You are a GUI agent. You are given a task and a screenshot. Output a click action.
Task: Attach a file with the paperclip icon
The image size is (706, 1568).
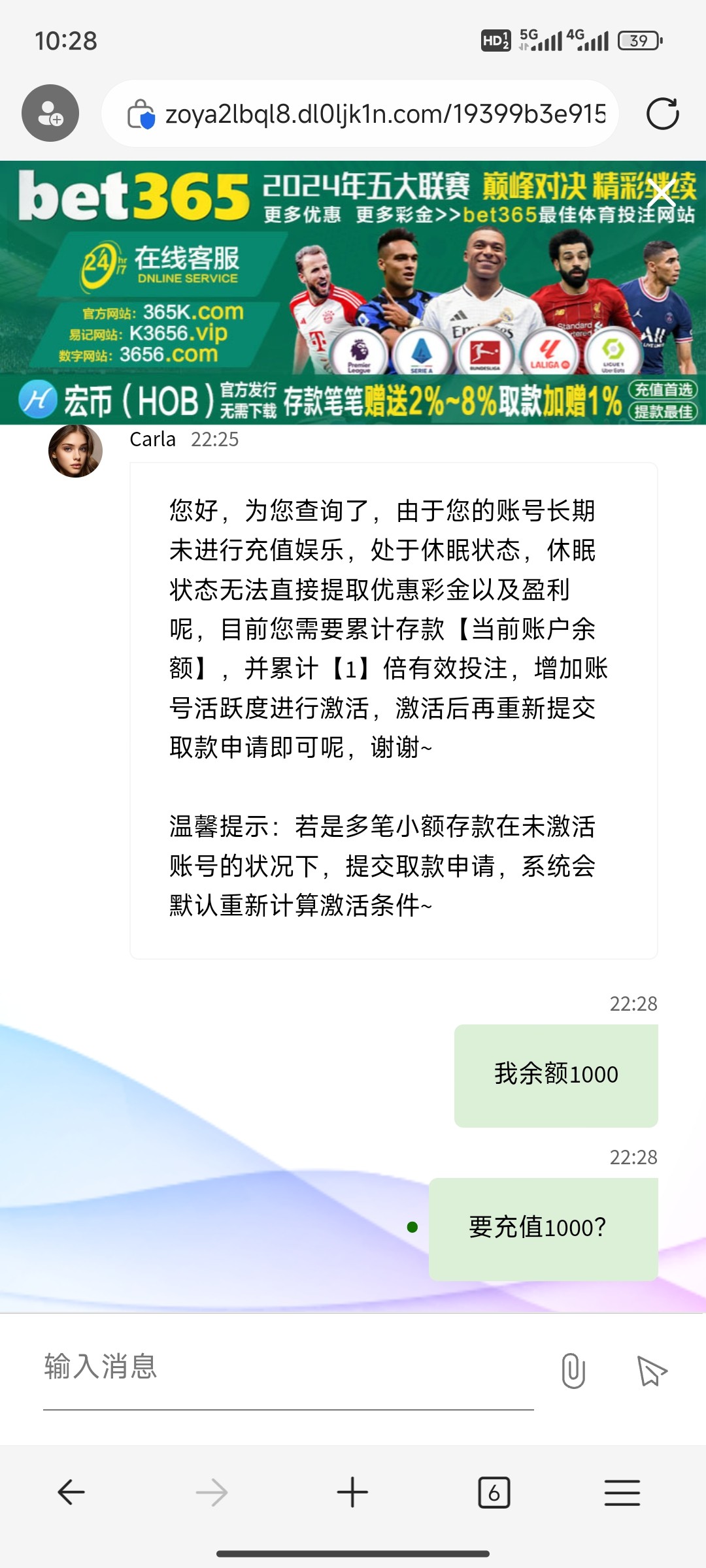pos(573,1370)
